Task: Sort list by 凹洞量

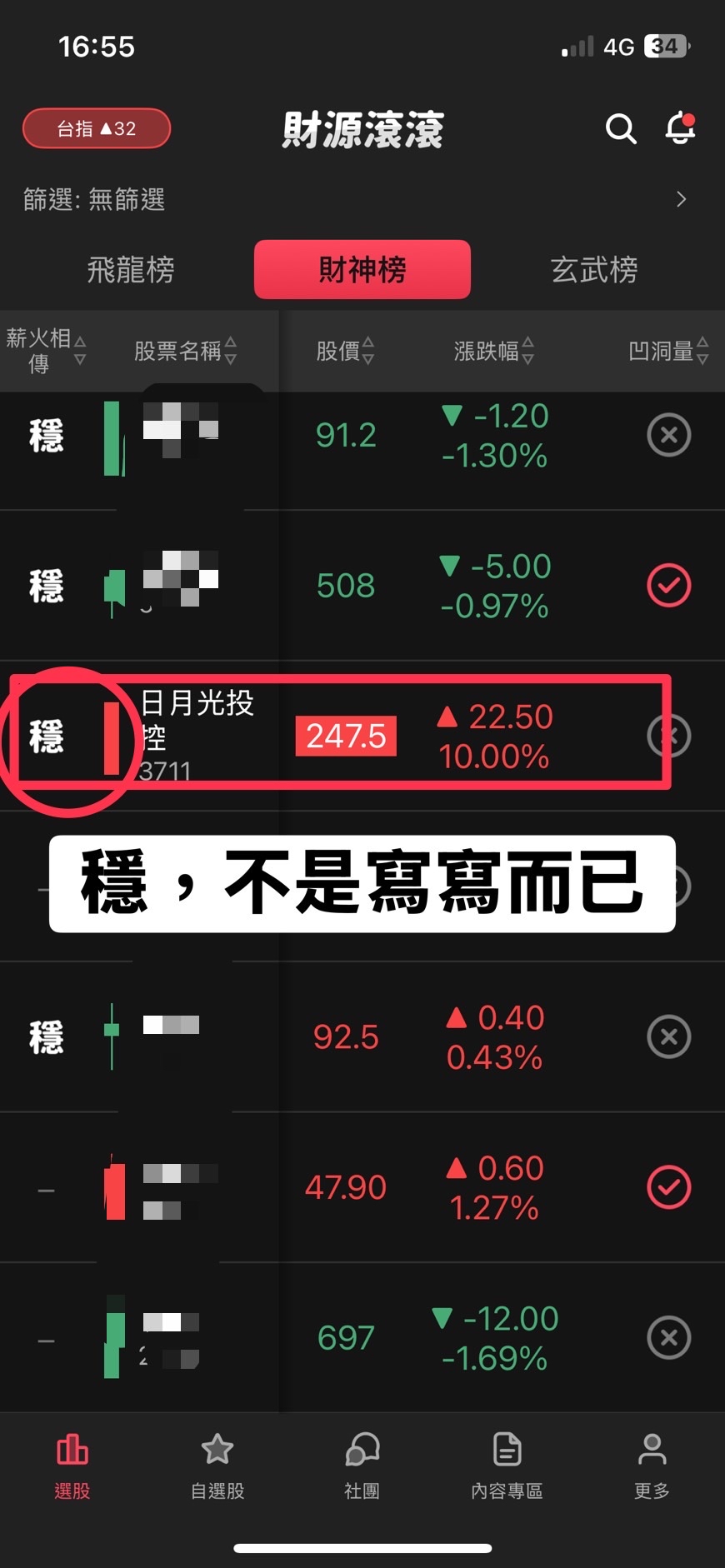Action: (668, 351)
